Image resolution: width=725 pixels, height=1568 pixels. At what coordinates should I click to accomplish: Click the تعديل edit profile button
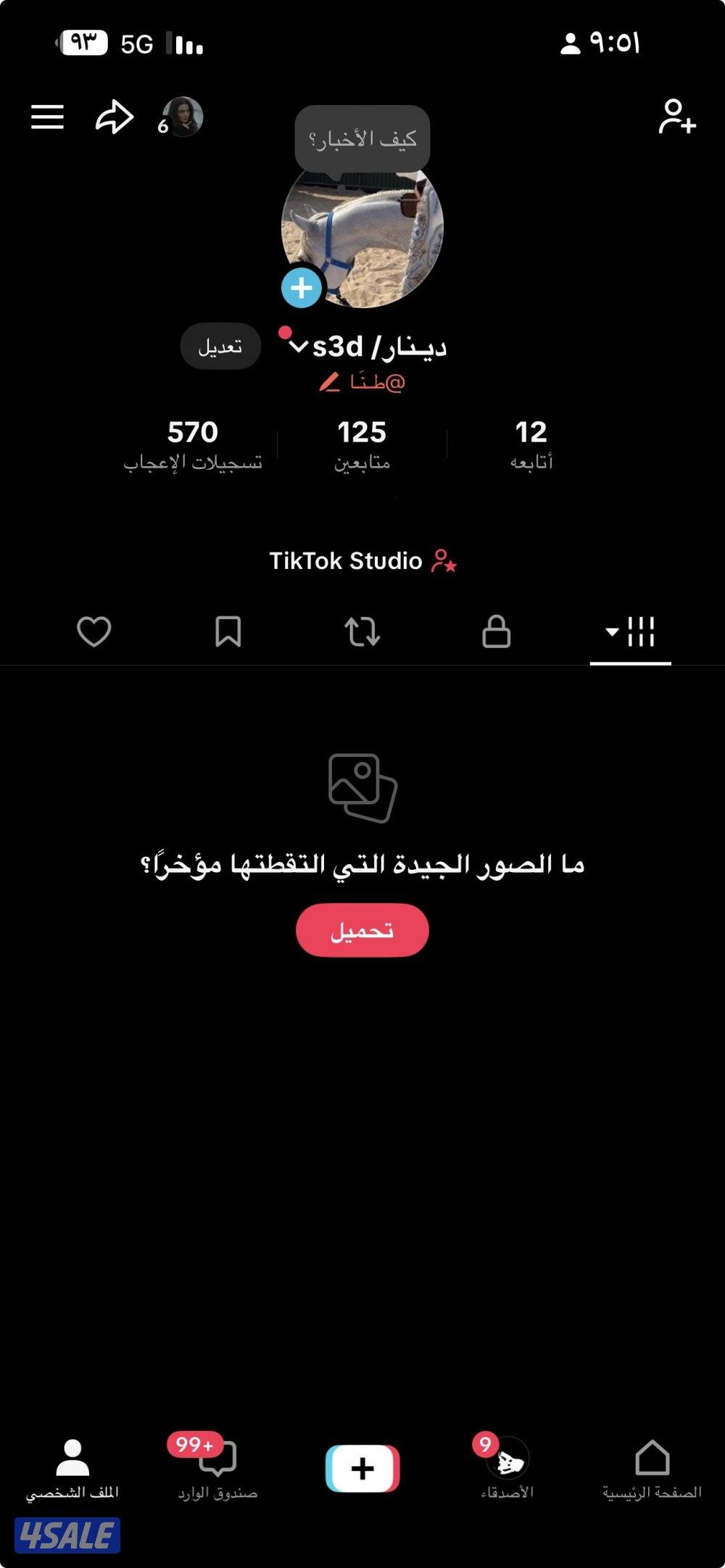click(x=221, y=346)
